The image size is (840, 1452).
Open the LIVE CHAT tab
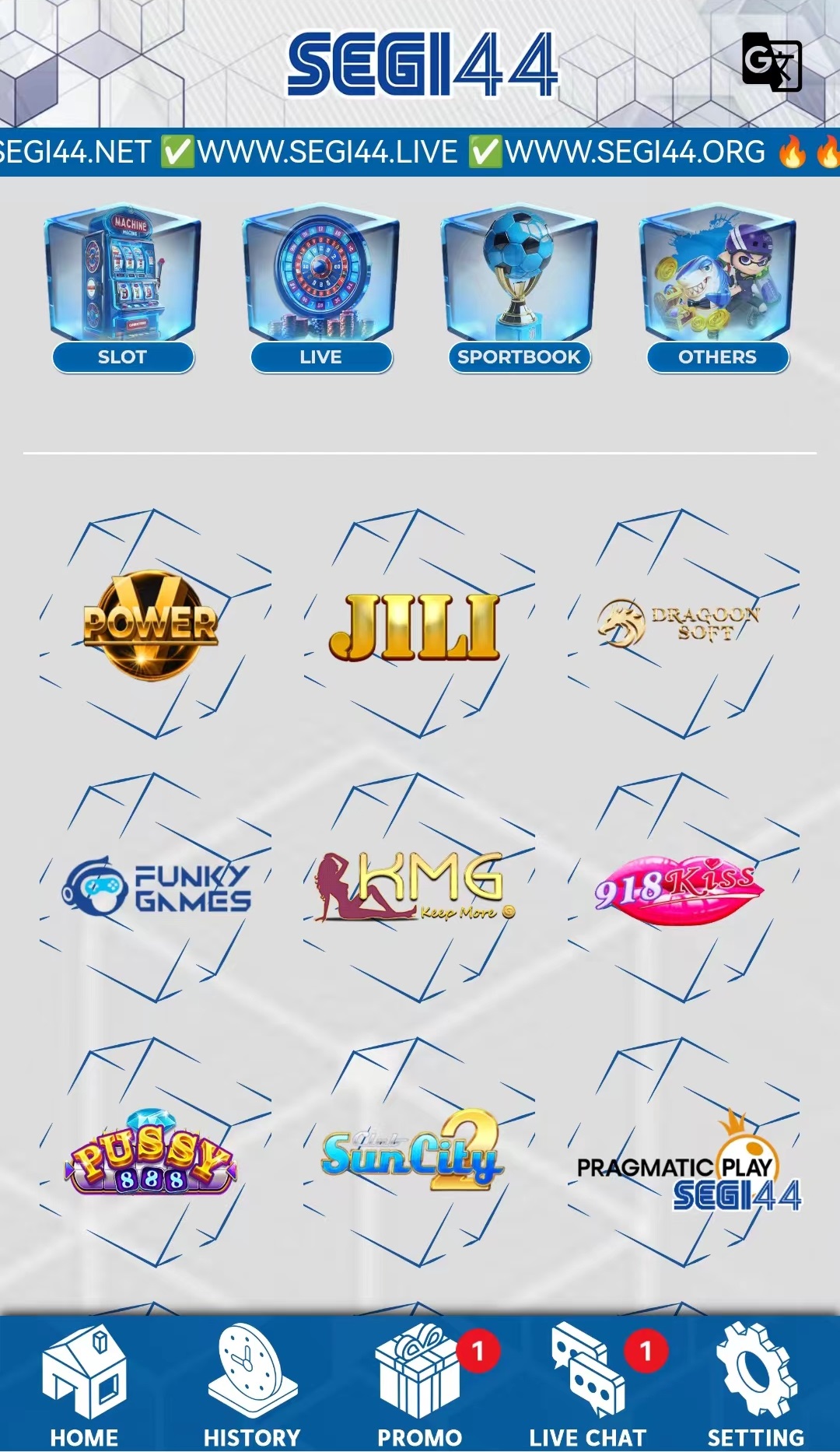588,1385
